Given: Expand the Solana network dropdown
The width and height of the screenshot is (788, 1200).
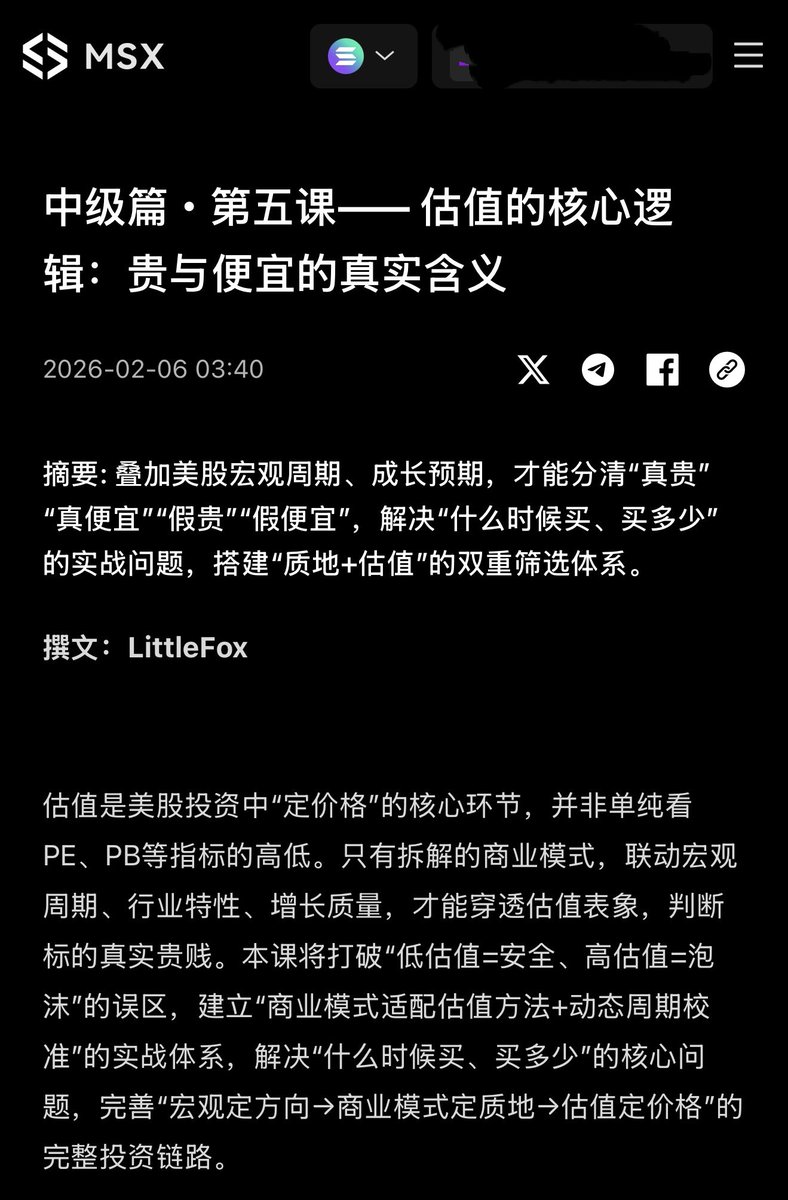Looking at the screenshot, I should 363,56.
